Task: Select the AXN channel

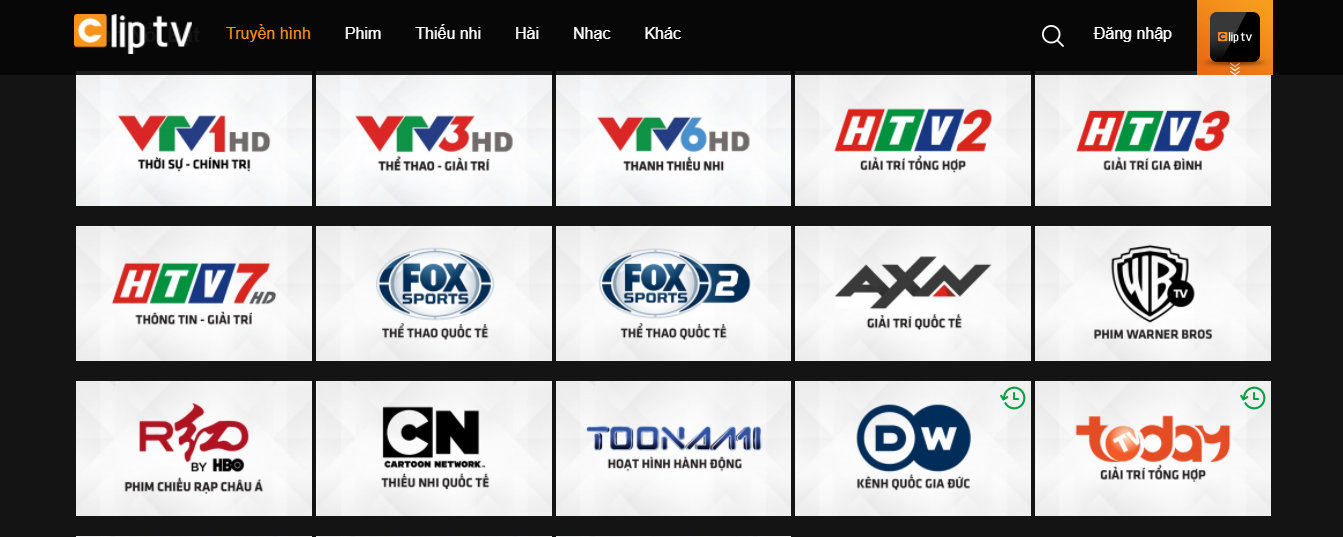Action: click(912, 293)
